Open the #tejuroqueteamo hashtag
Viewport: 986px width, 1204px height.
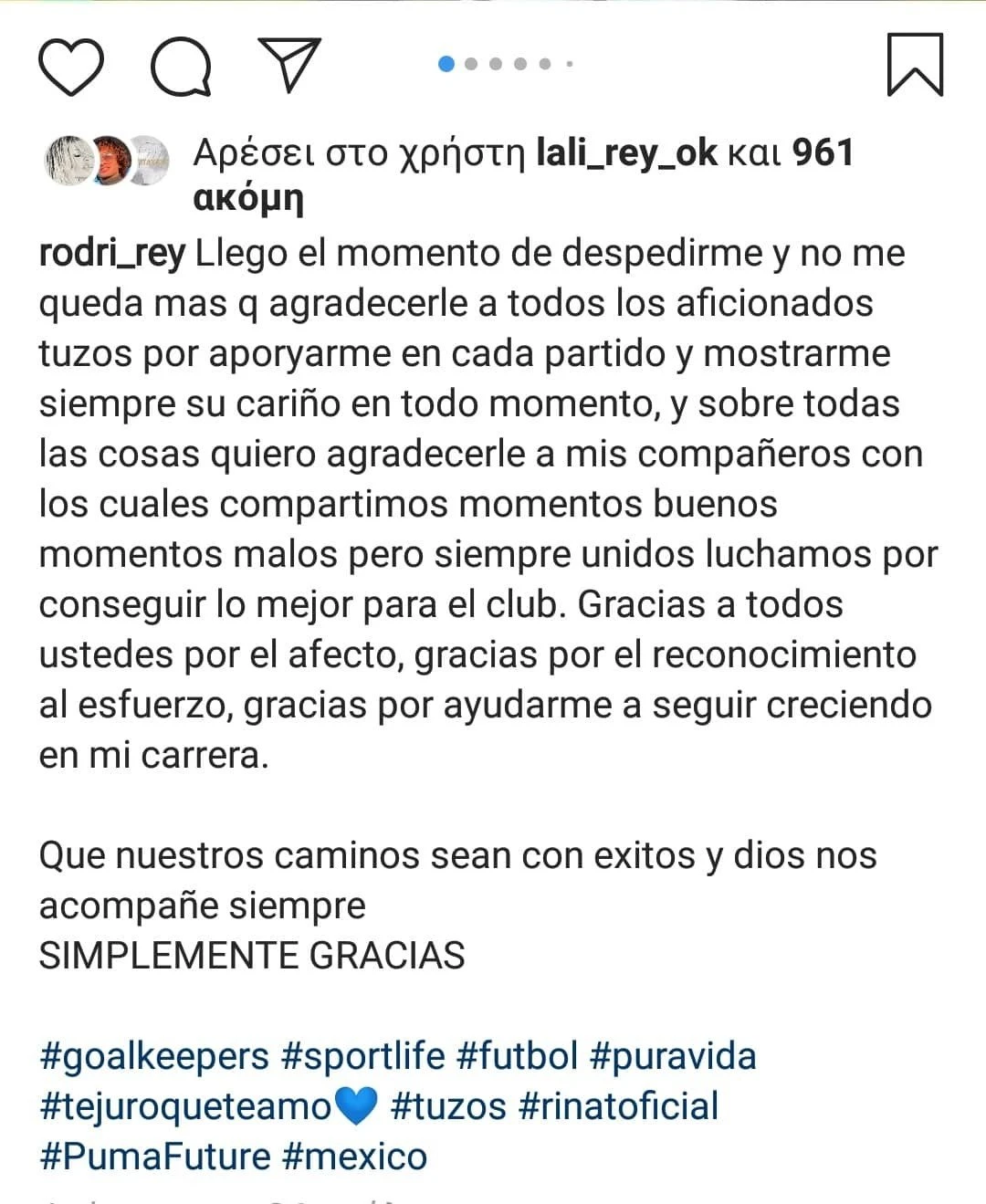point(186,1106)
